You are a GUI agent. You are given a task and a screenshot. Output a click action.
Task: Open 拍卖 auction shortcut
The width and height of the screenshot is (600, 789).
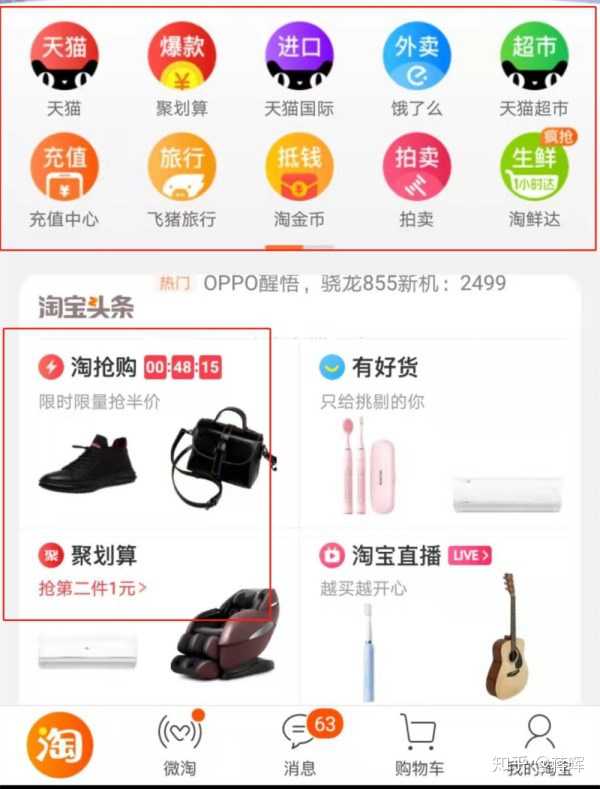(x=417, y=168)
